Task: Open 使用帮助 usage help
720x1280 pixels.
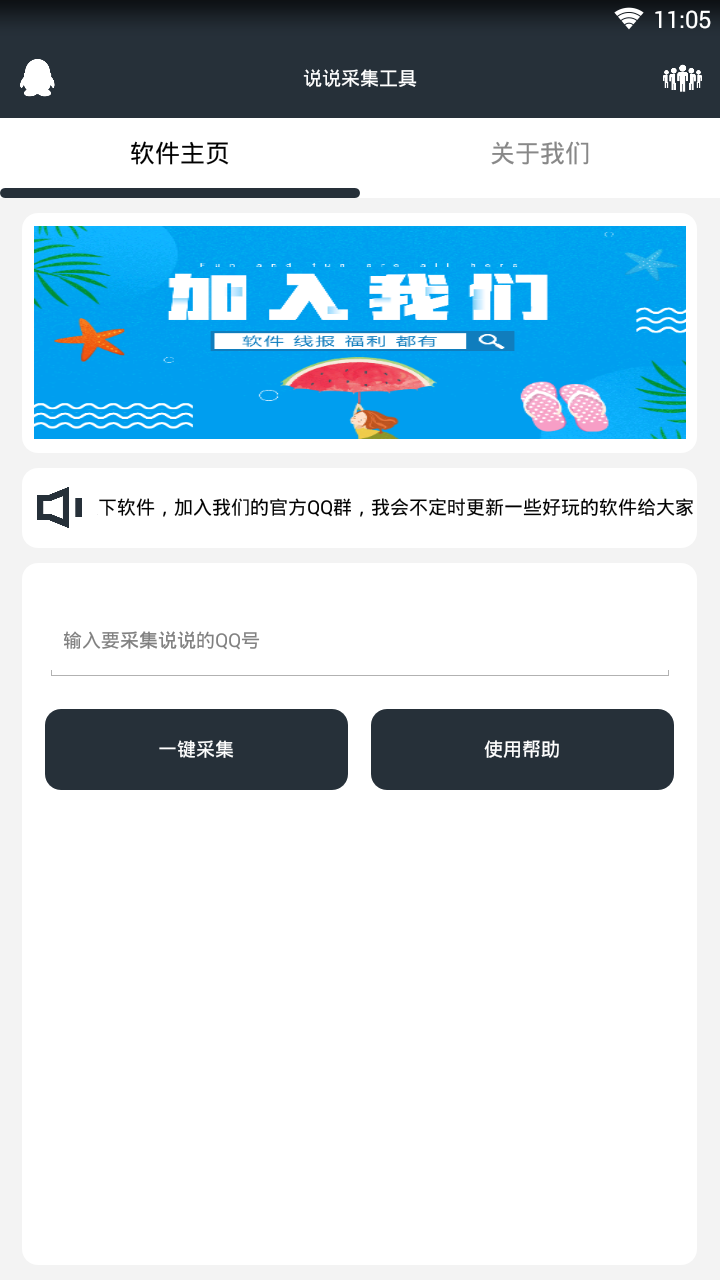Action: [x=522, y=749]
